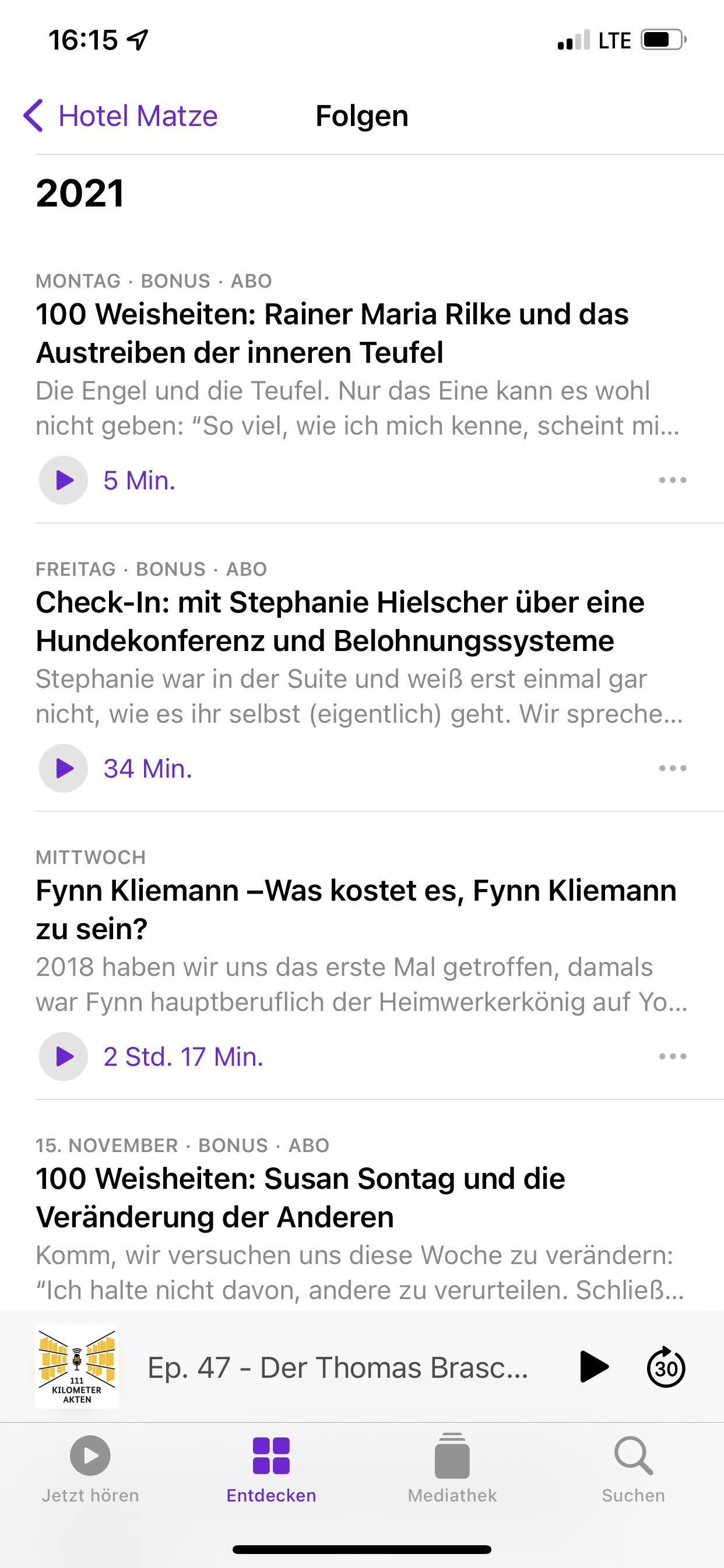Image resolution: width=724 pixels, height=1568 pixels.
Task: Skip forward 30 seconds
Action: tap(666, 1367)
